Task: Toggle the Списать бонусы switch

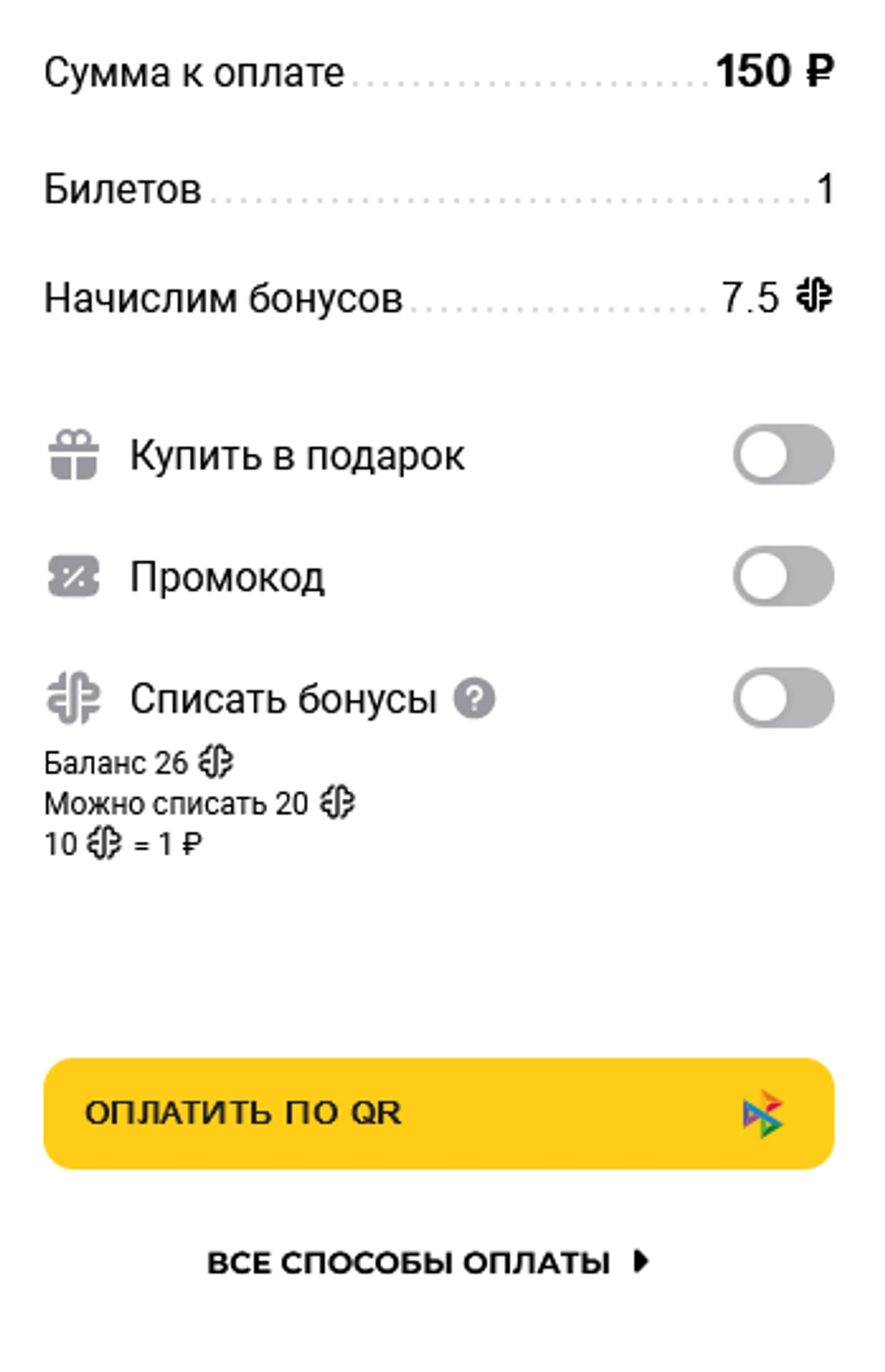Action: 783,697
